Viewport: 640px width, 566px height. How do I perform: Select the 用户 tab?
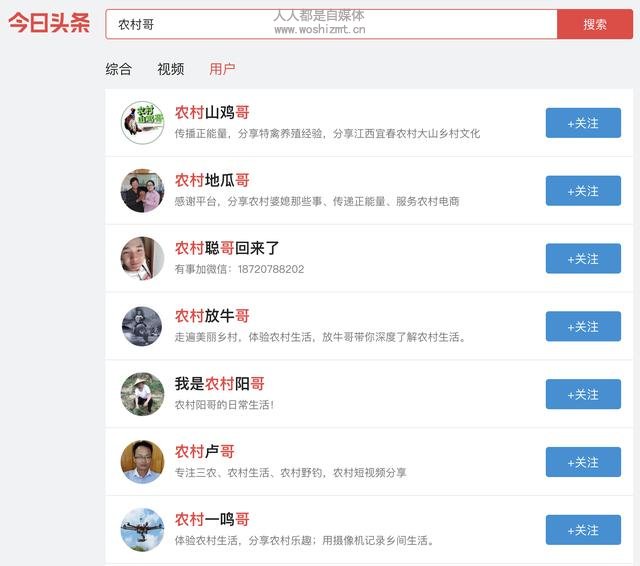(x=222, y=69)
